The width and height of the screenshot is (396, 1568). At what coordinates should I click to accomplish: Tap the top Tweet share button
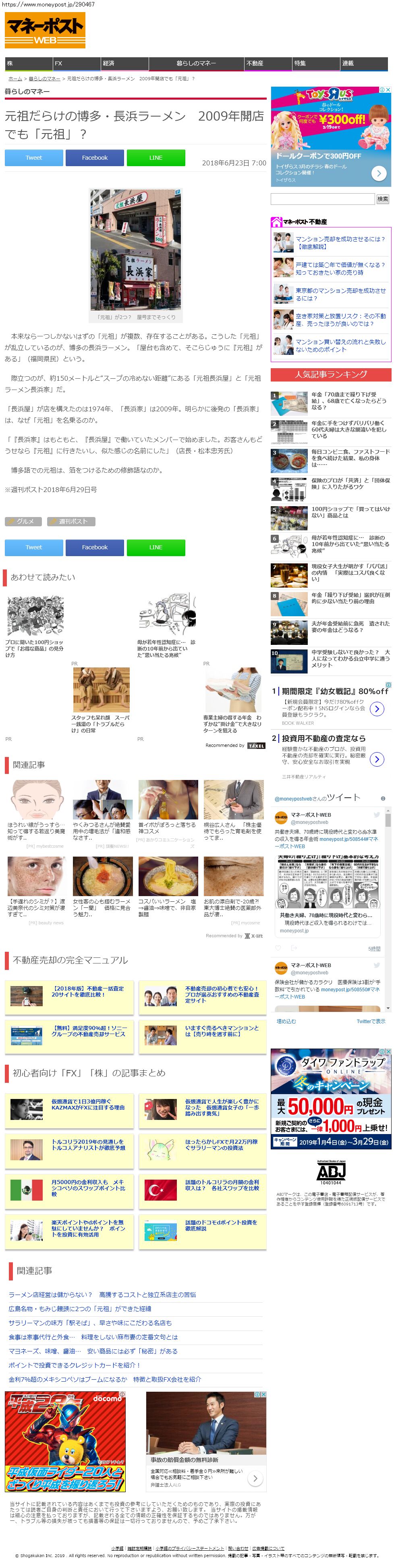(x=34, y=158)
